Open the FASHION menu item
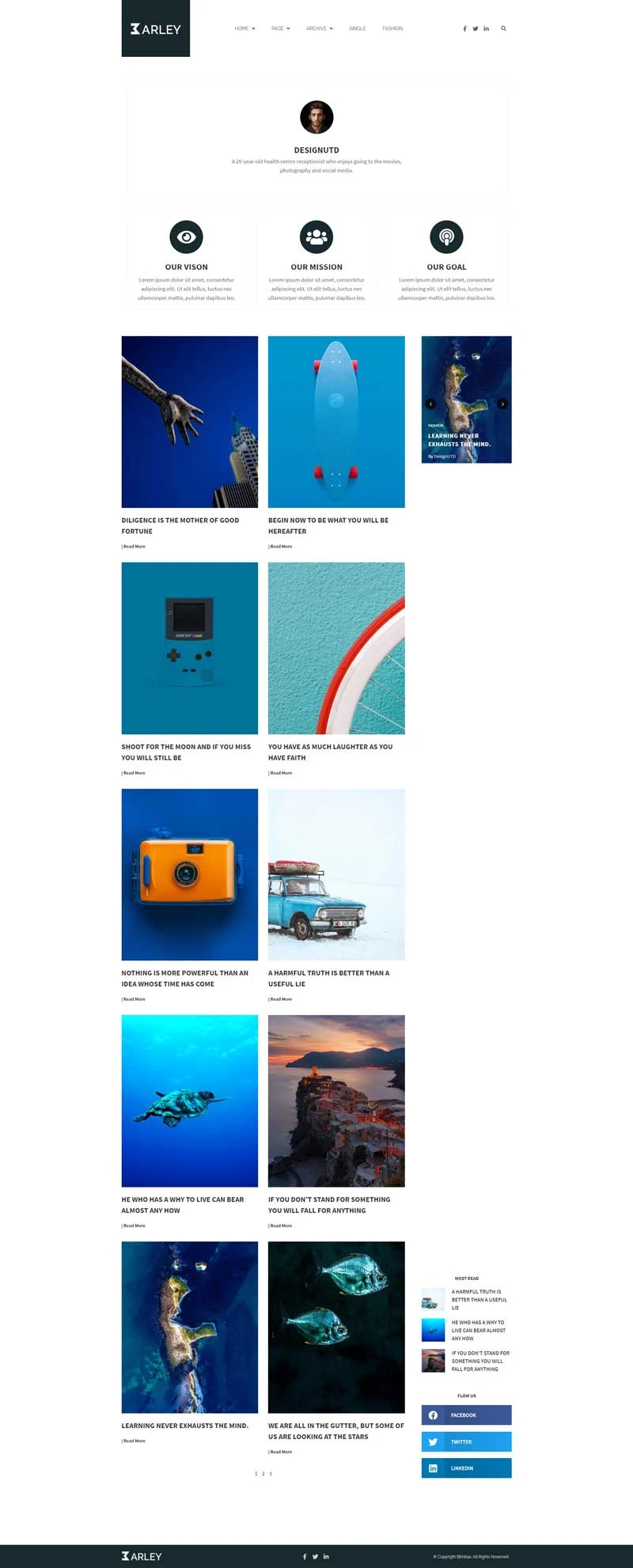633x1568 pixels. [392, 28]
